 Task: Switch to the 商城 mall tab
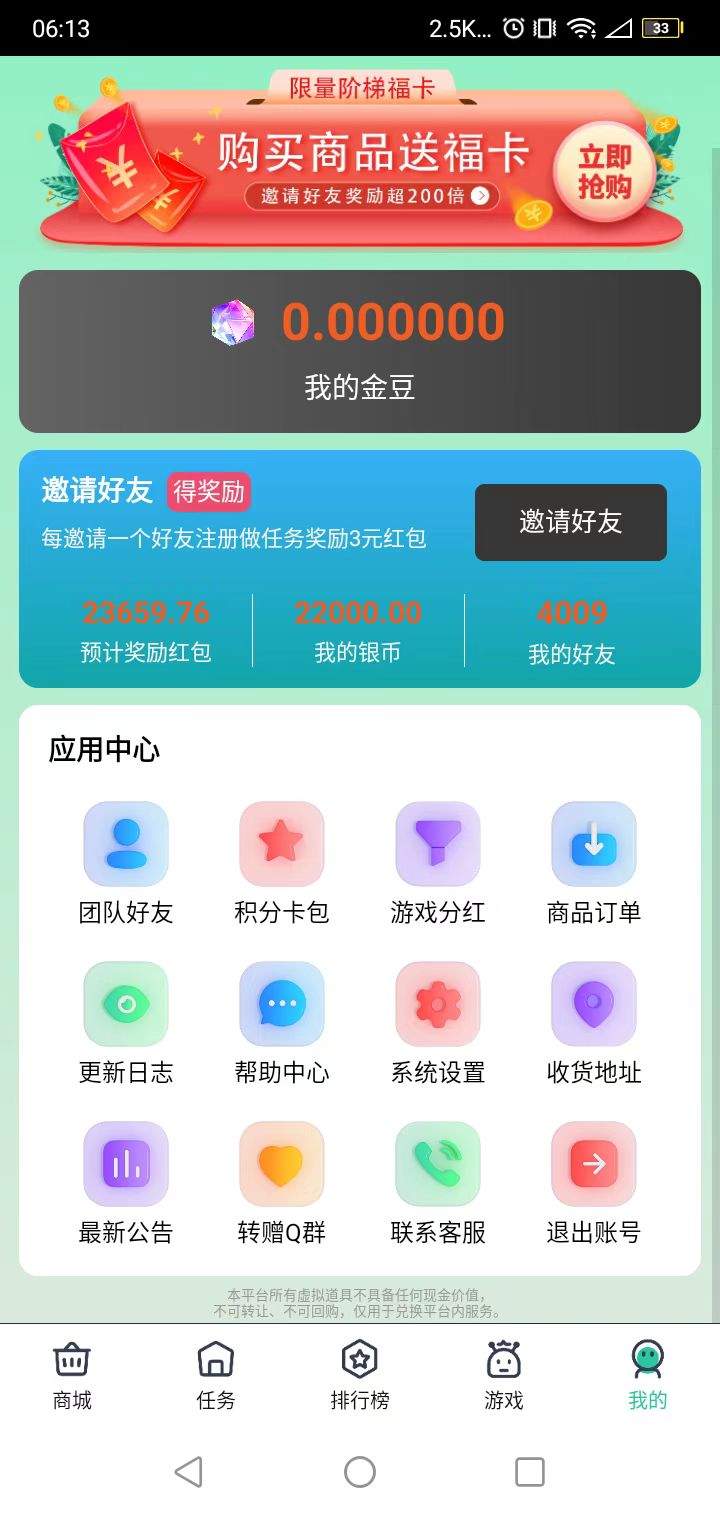pos(71,1375)
